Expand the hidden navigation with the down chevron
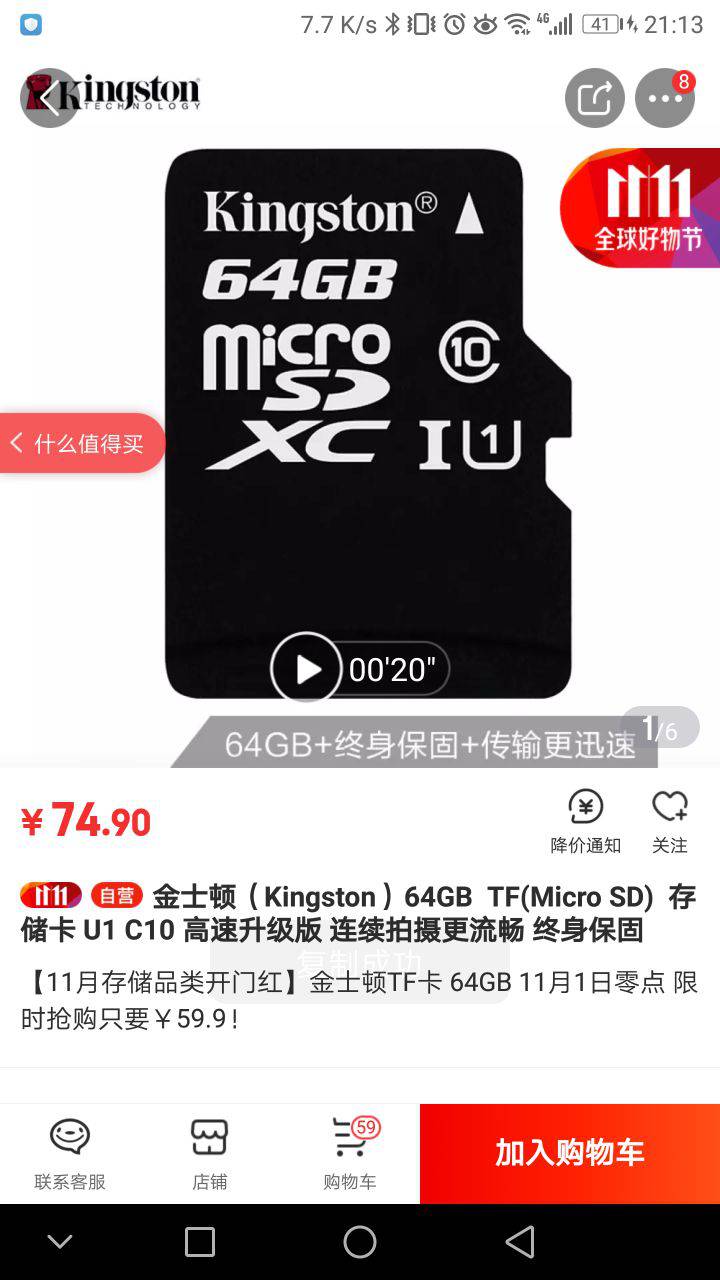 point(59,1240)
